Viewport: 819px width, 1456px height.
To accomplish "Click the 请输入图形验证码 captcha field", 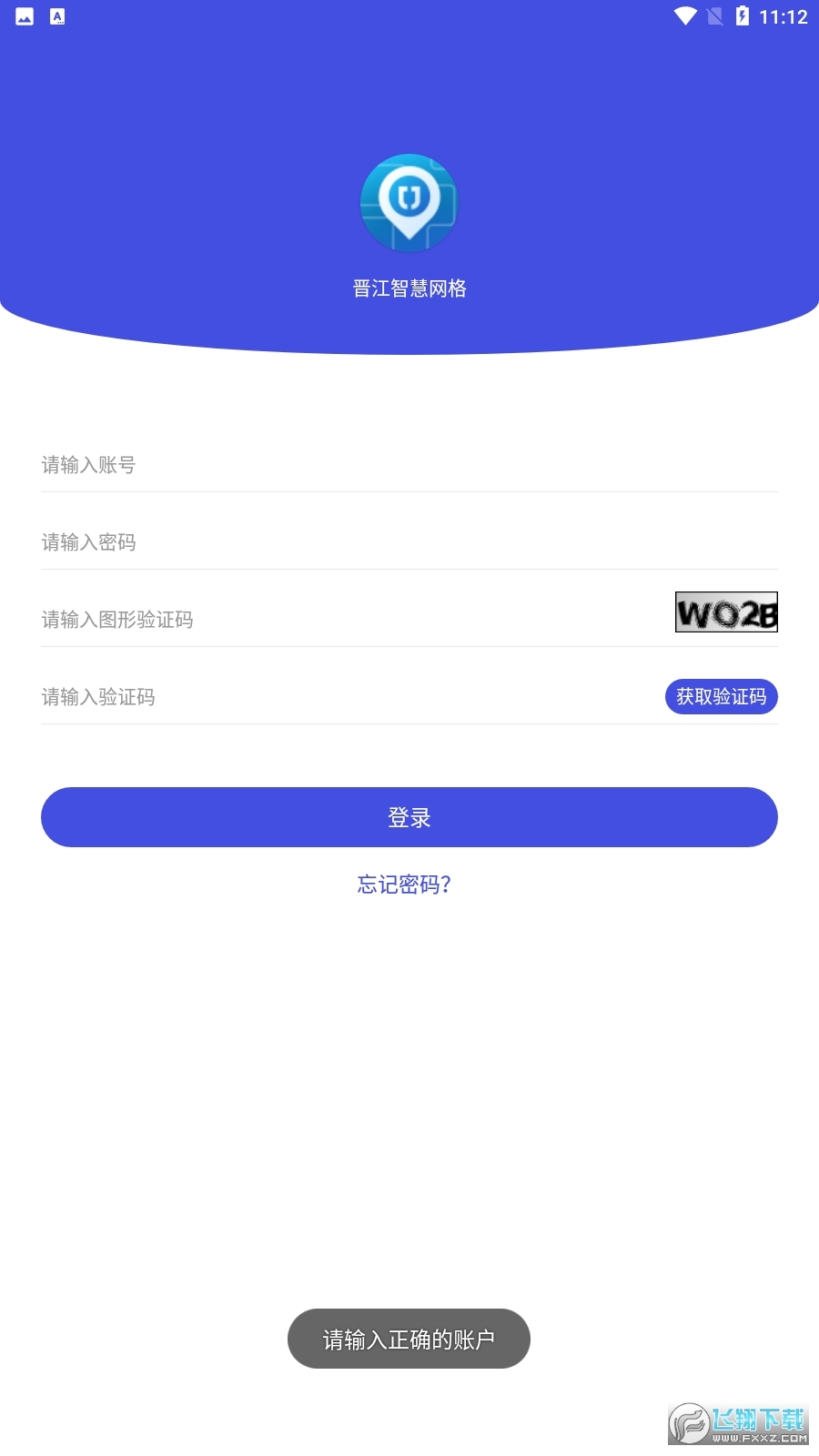I will (x=273, y=620).
